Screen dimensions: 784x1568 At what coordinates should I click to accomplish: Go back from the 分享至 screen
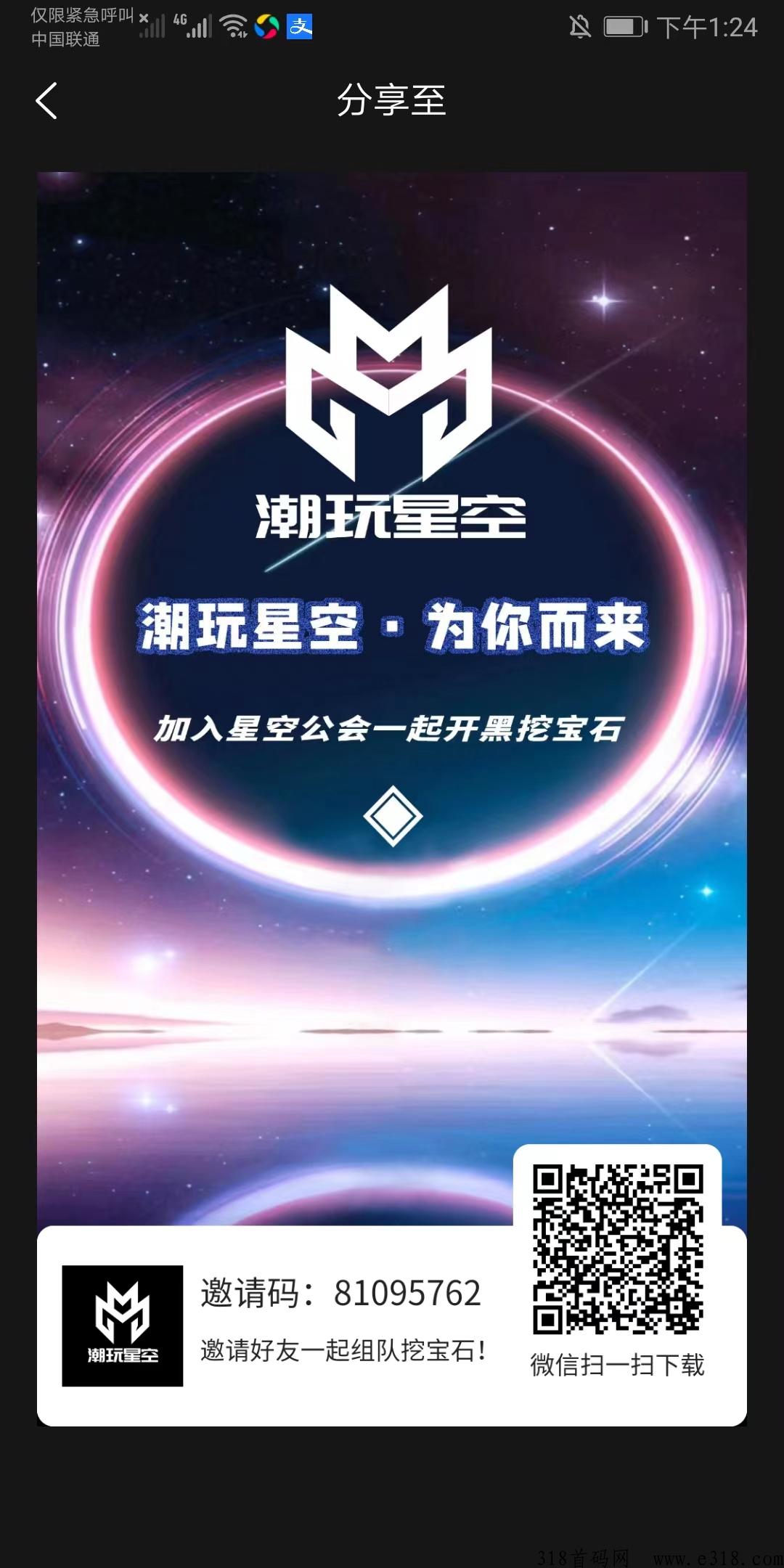pos(46,100)
